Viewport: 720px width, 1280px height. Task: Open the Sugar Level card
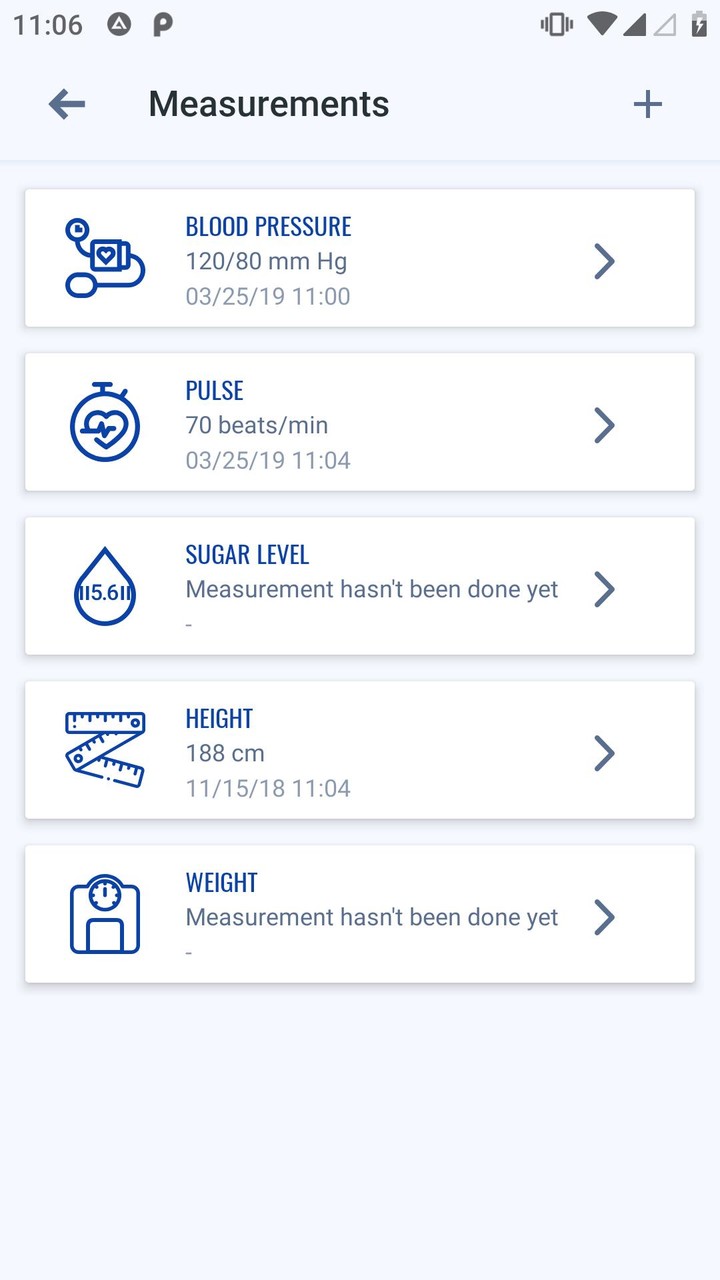click(x=359, y=586)
